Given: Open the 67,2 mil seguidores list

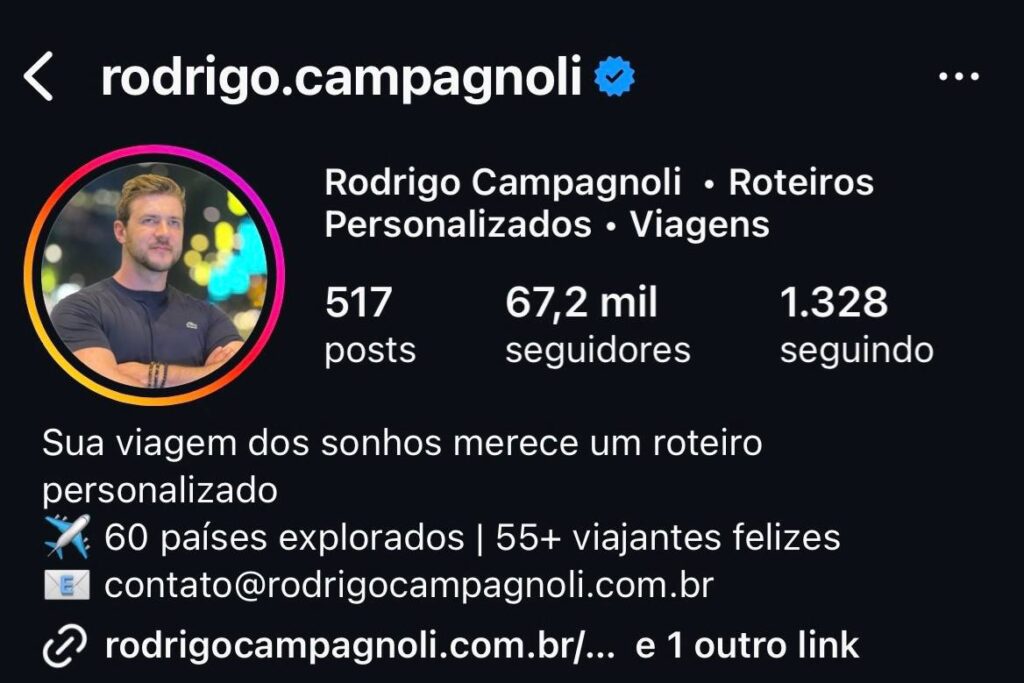Looking at the screenshot, I should point(597,325).
